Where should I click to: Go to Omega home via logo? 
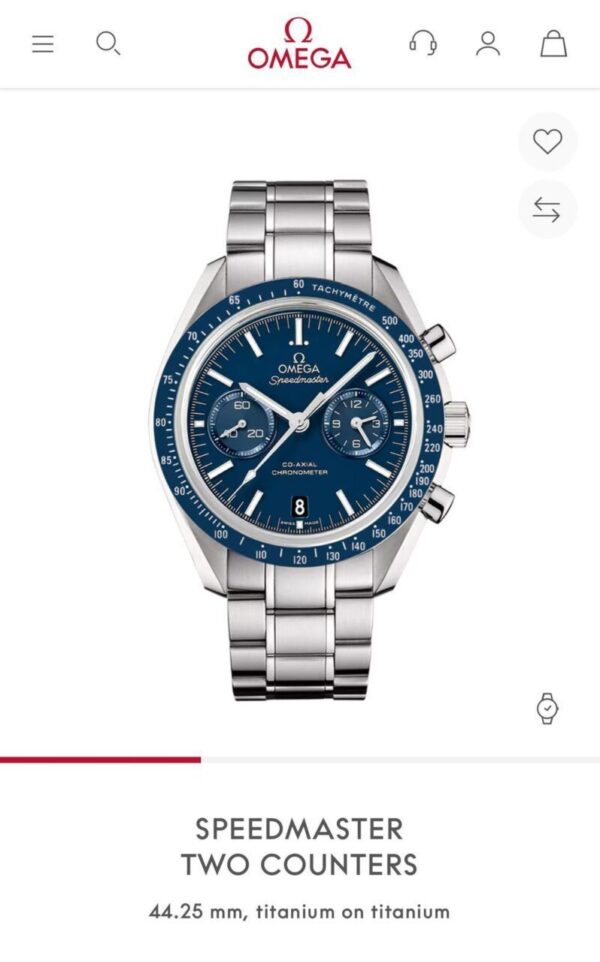tap(299, 43)
